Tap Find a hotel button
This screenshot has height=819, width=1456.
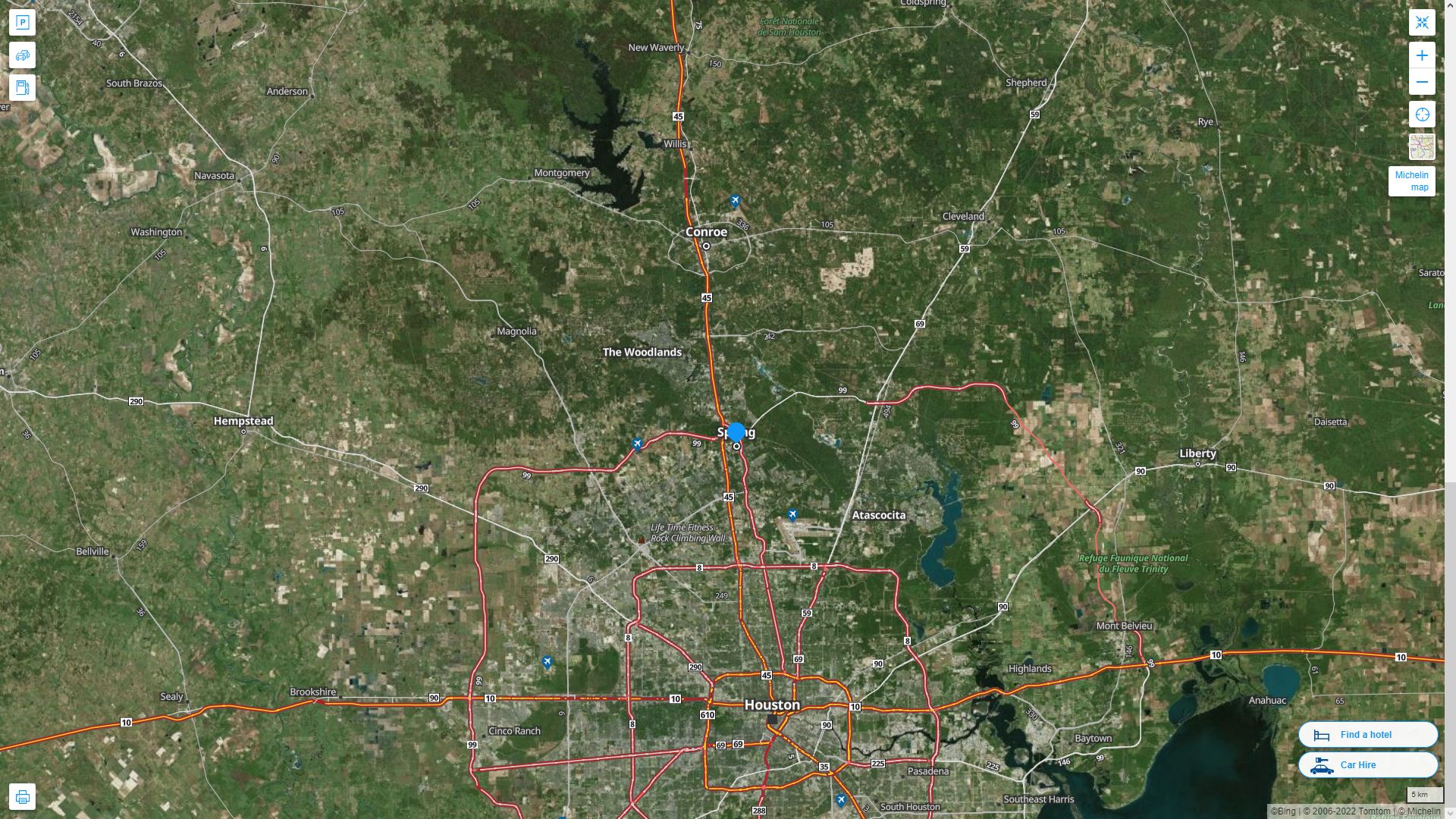1367,734
